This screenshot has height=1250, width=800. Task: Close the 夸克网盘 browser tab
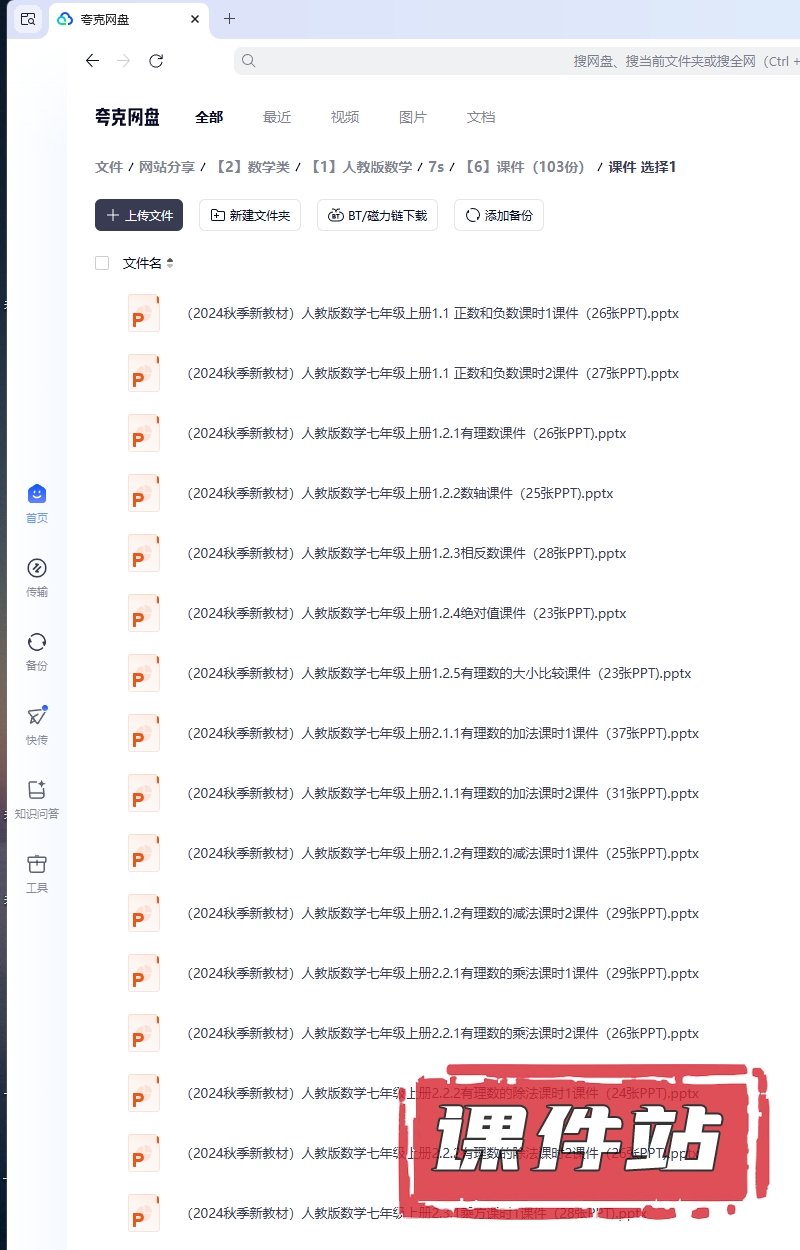point(195,19)
